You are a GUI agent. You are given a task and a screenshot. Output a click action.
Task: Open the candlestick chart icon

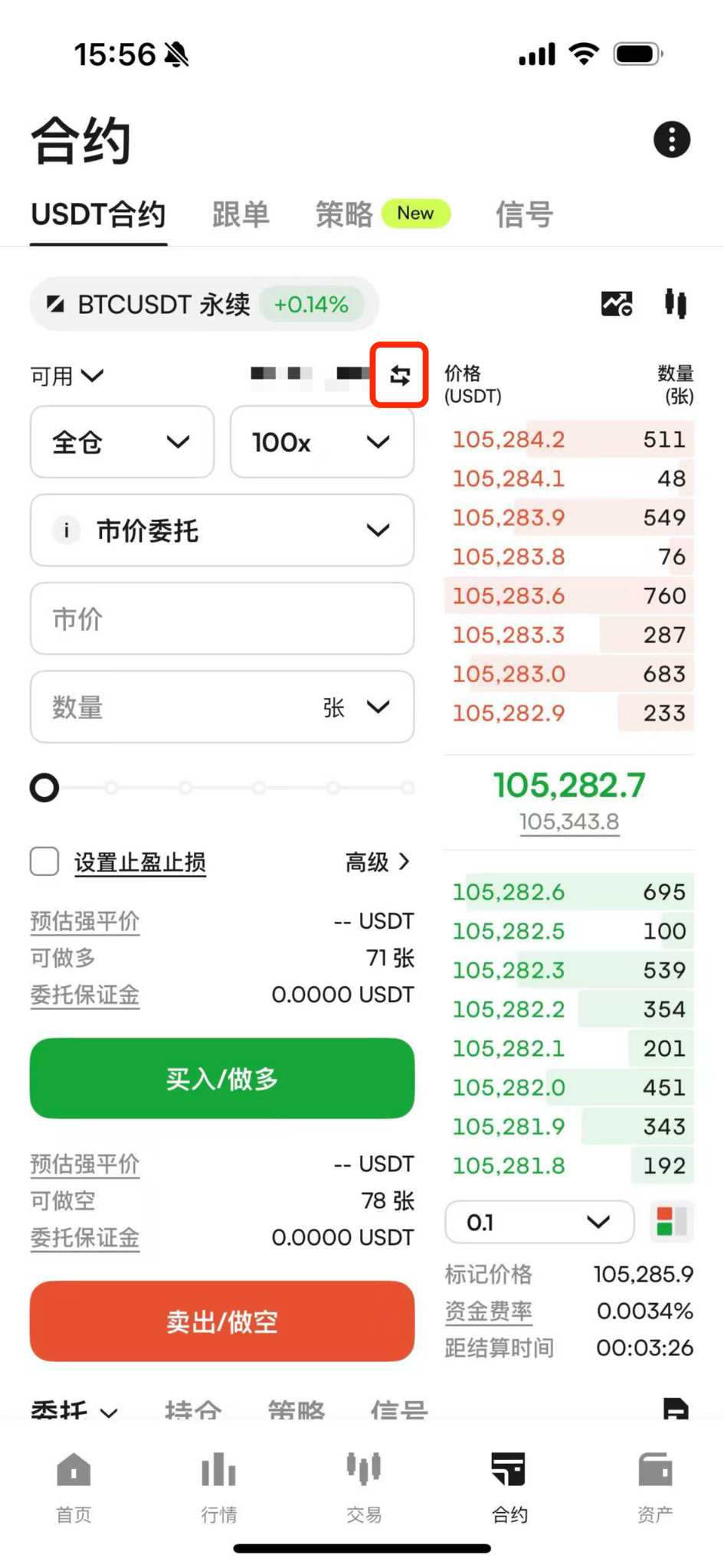click(675, 304)
